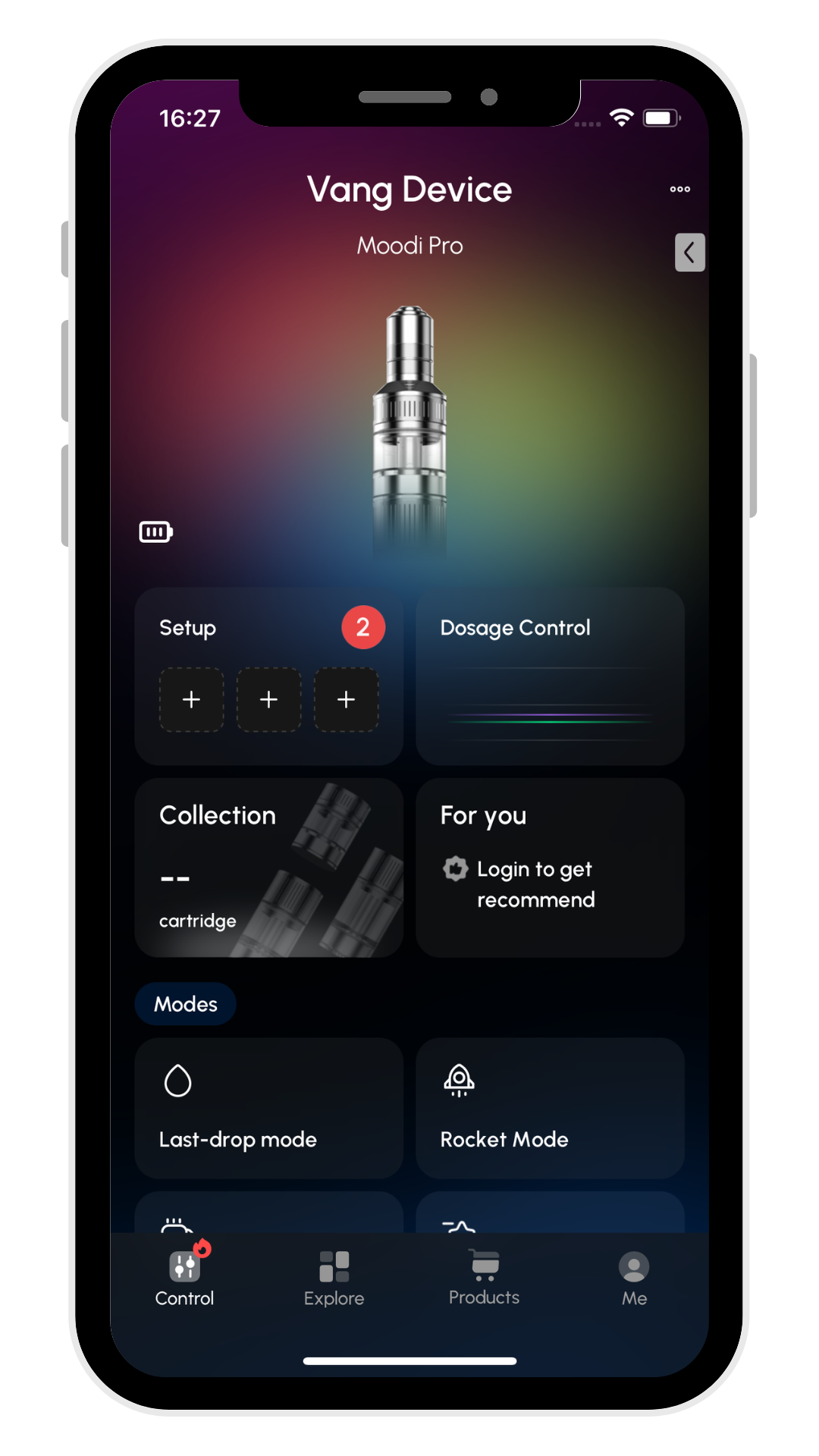Toggle Last-drop mode on

point(268,1107)
